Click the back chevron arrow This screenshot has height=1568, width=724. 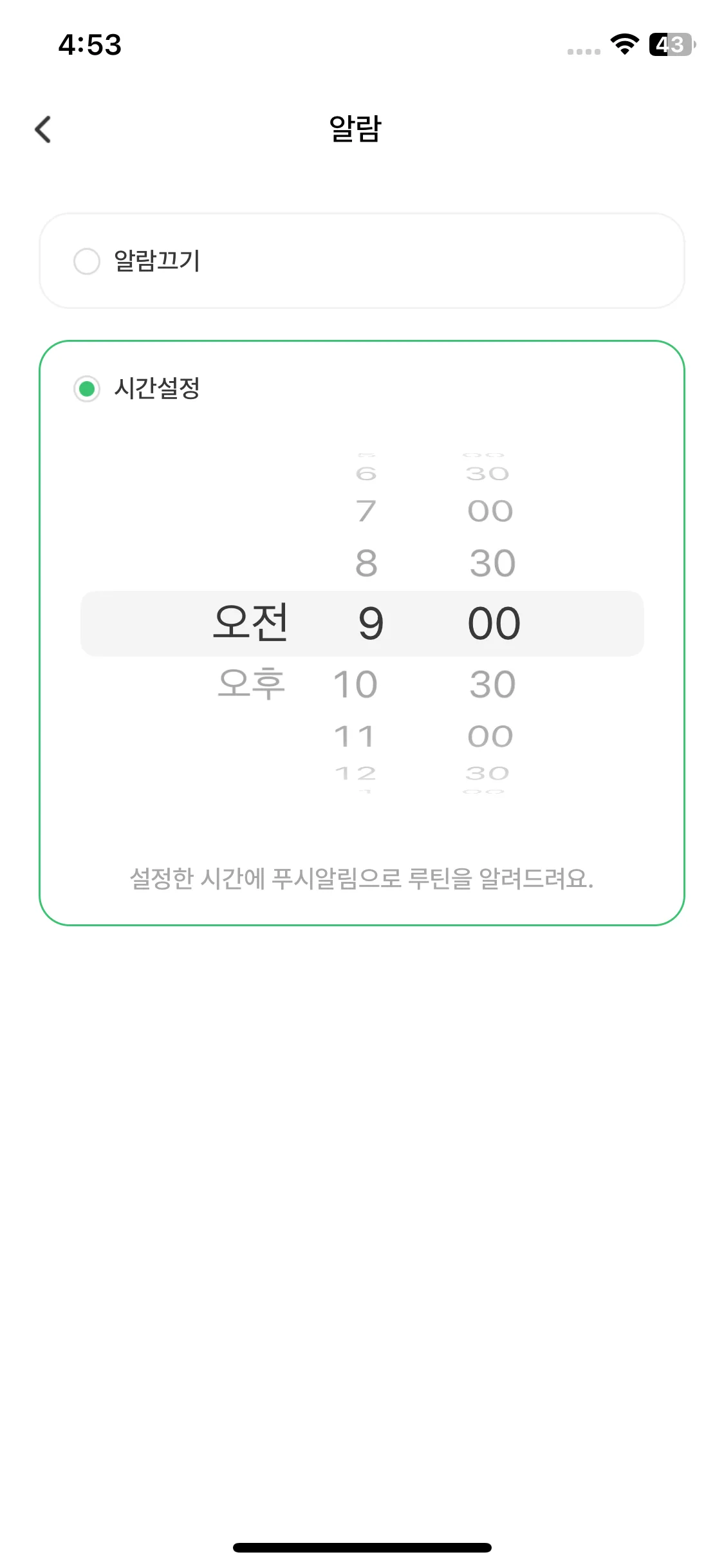(x=43, y=129)
